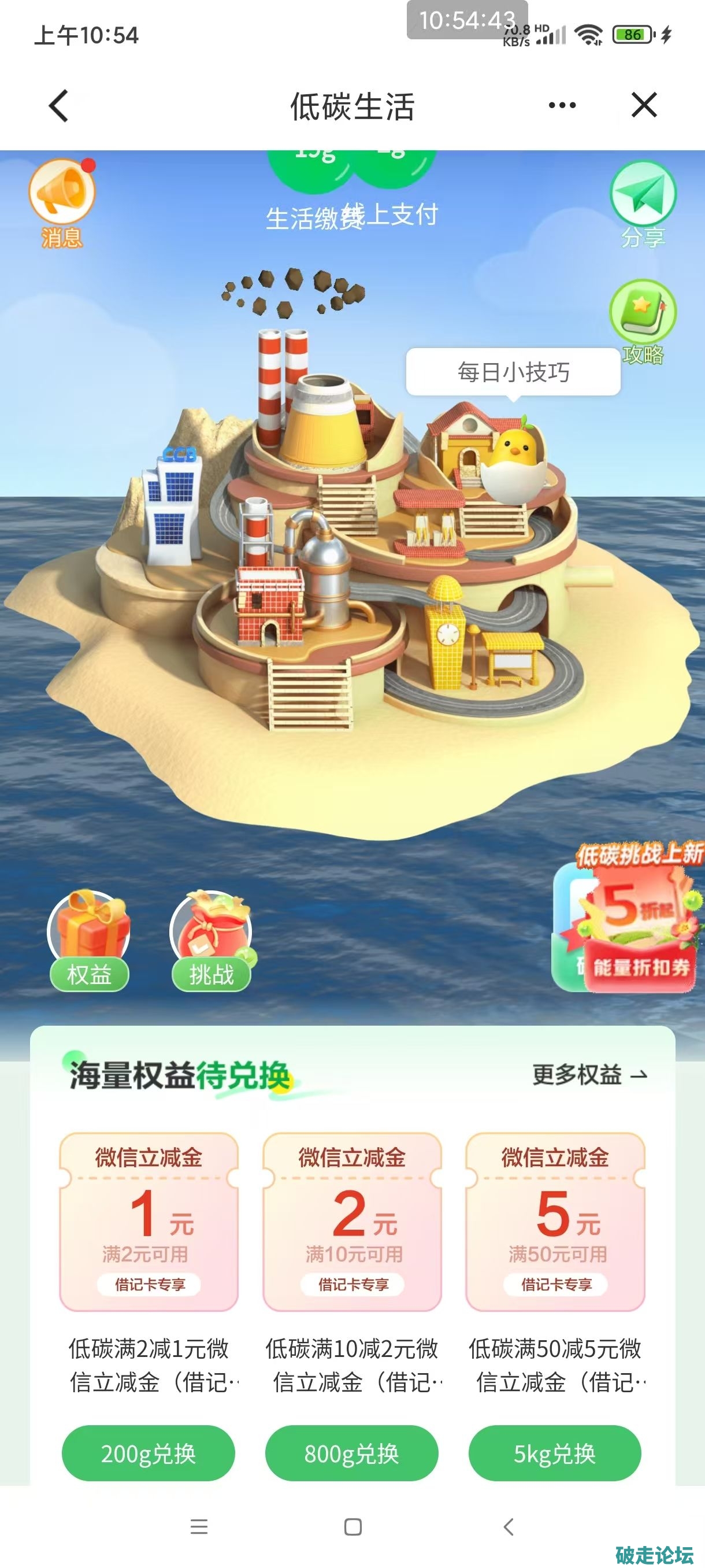Open the three-dot overflow menu
The height and width of the screenshot is (1568, 705).
click(x=562, y=105)
